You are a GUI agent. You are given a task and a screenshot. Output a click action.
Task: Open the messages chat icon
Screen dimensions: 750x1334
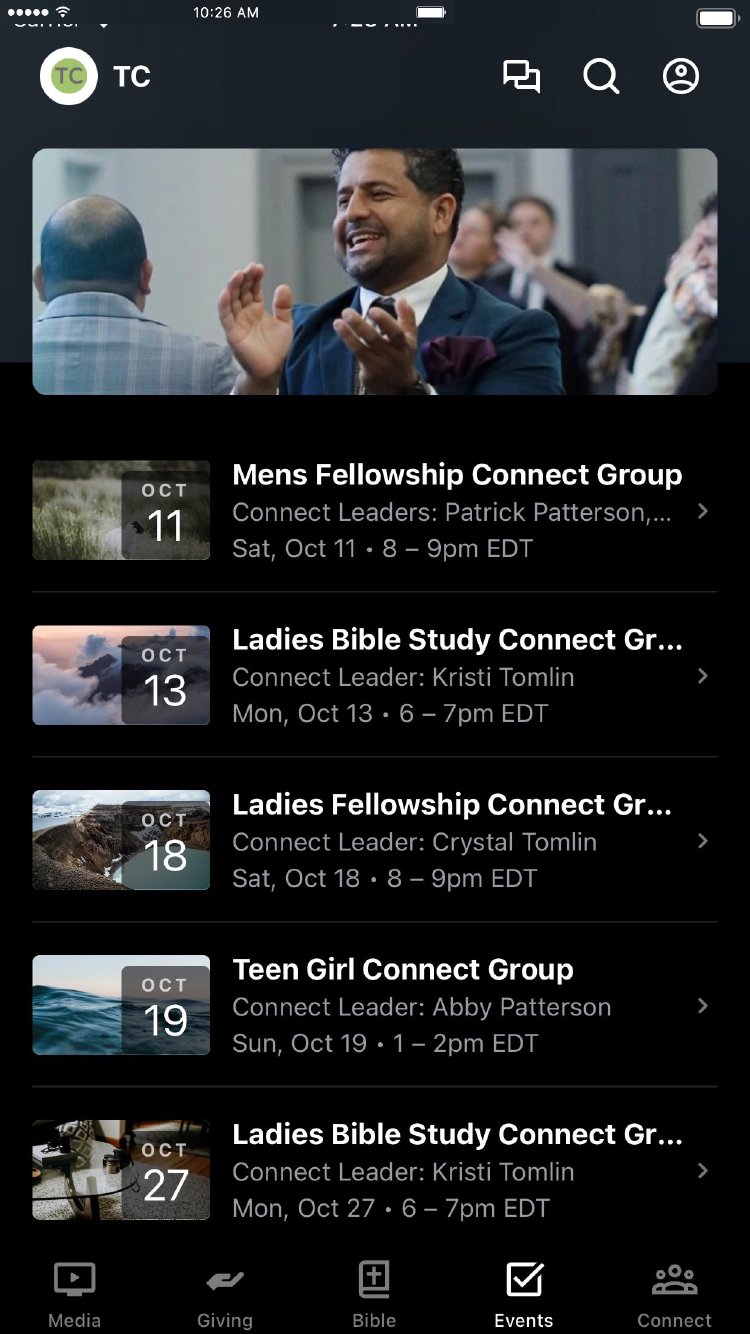pyautogui.click(x=521, y=77)
